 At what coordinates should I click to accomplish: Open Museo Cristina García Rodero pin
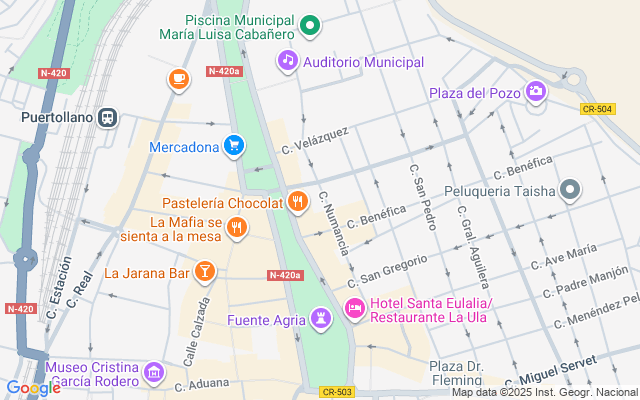coord(153,373)
